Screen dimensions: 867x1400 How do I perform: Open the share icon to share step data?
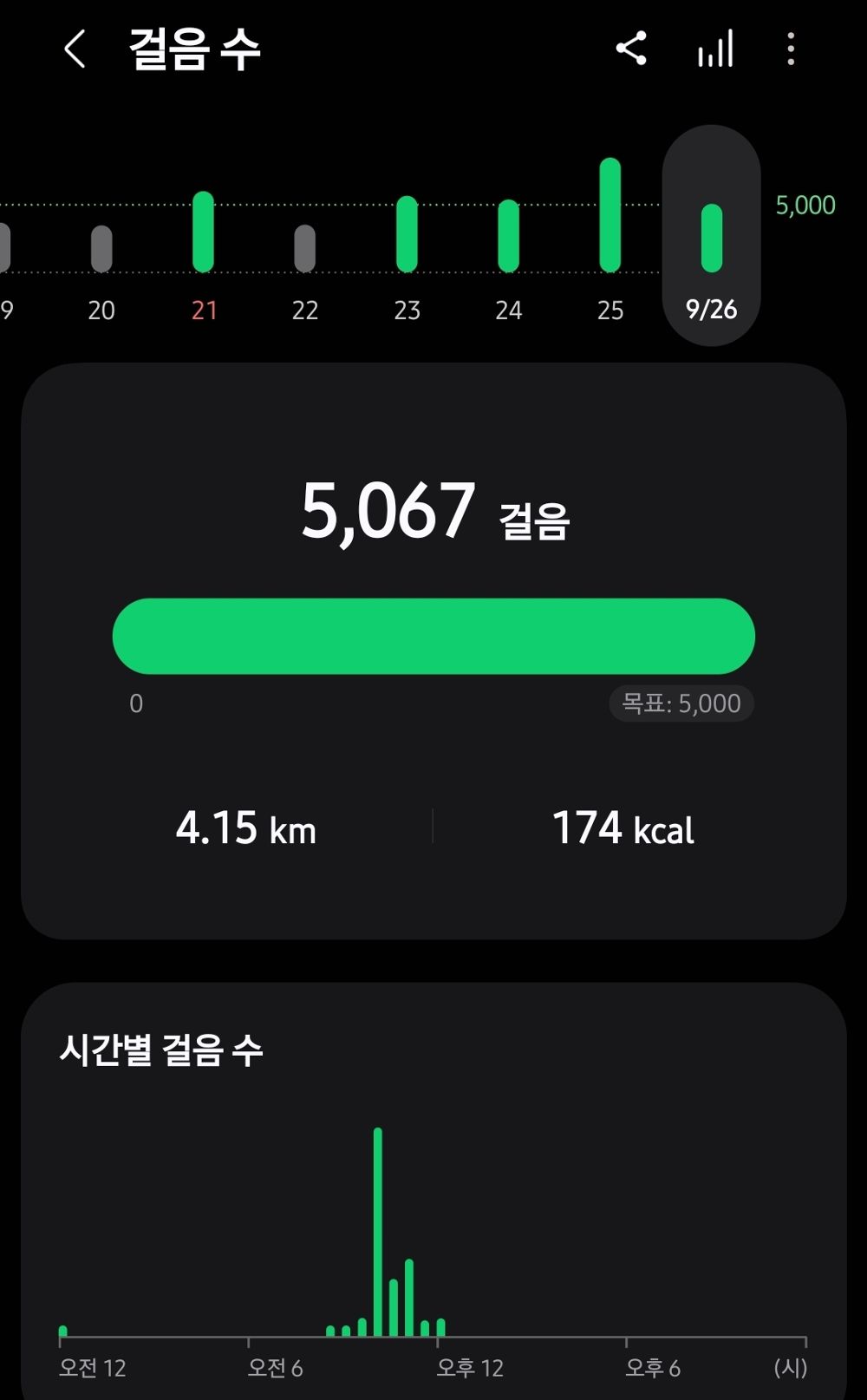pyautogui.click(x=632, y=48)
